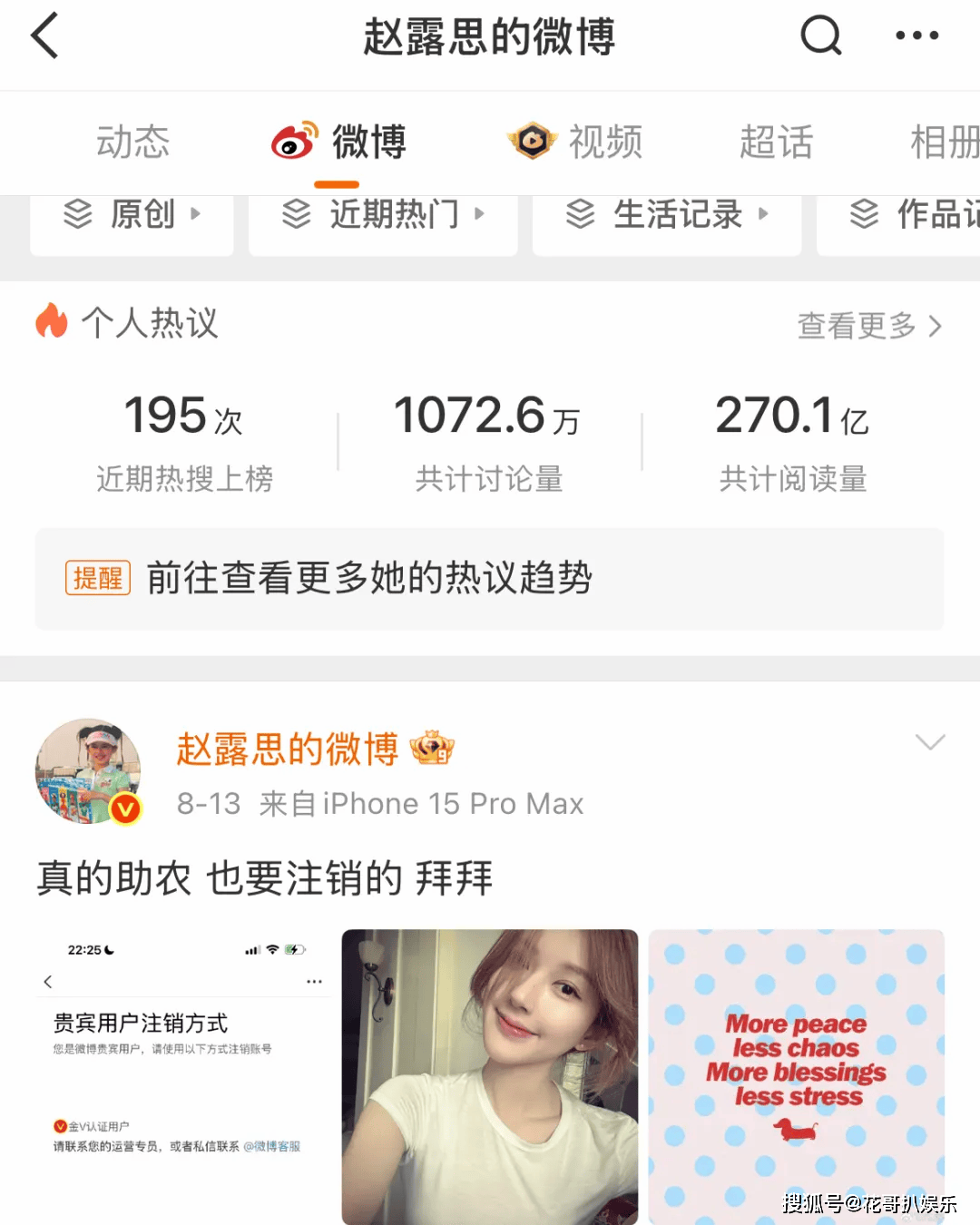Tap the orange V verification badge on avatar

click(x=124, y=807)
